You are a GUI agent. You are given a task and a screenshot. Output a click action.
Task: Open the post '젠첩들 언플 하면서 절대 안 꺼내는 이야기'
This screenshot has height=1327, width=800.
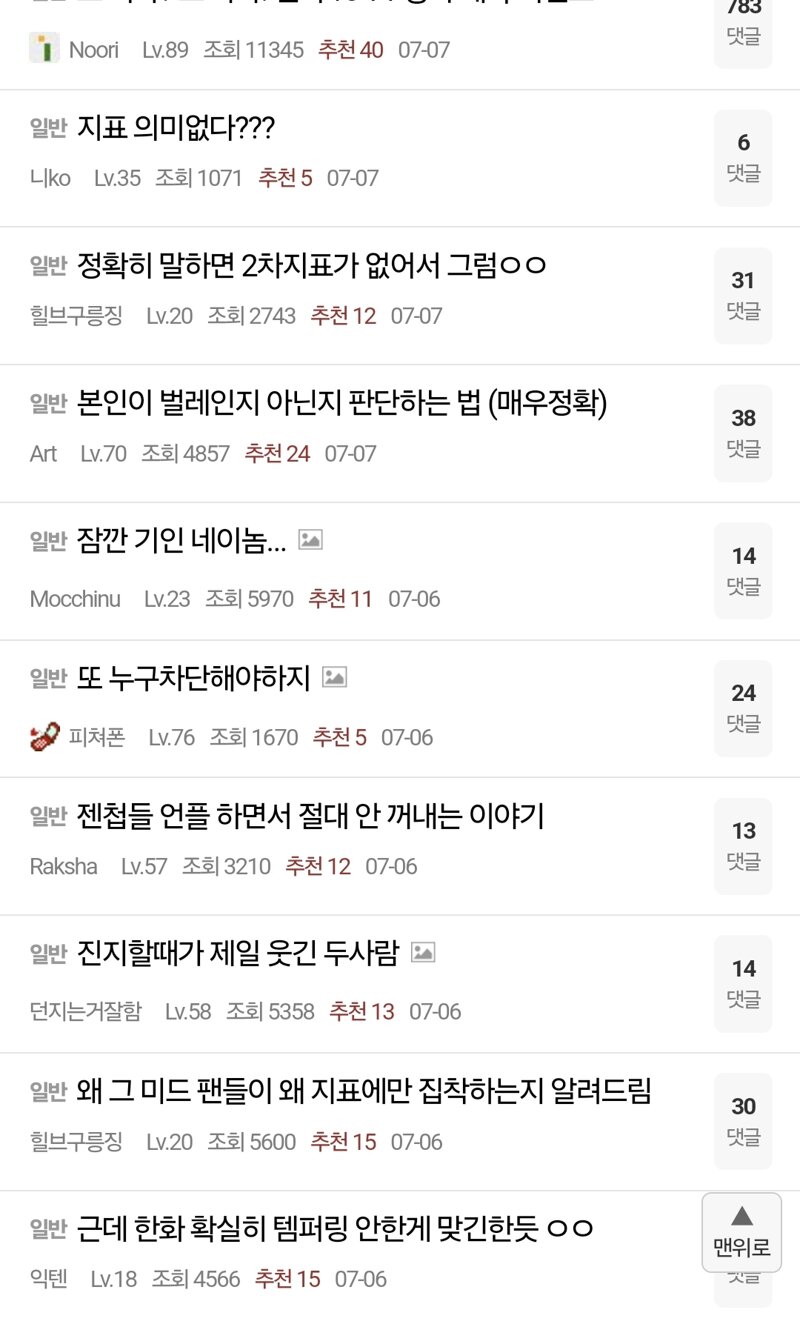coord(310,817)
